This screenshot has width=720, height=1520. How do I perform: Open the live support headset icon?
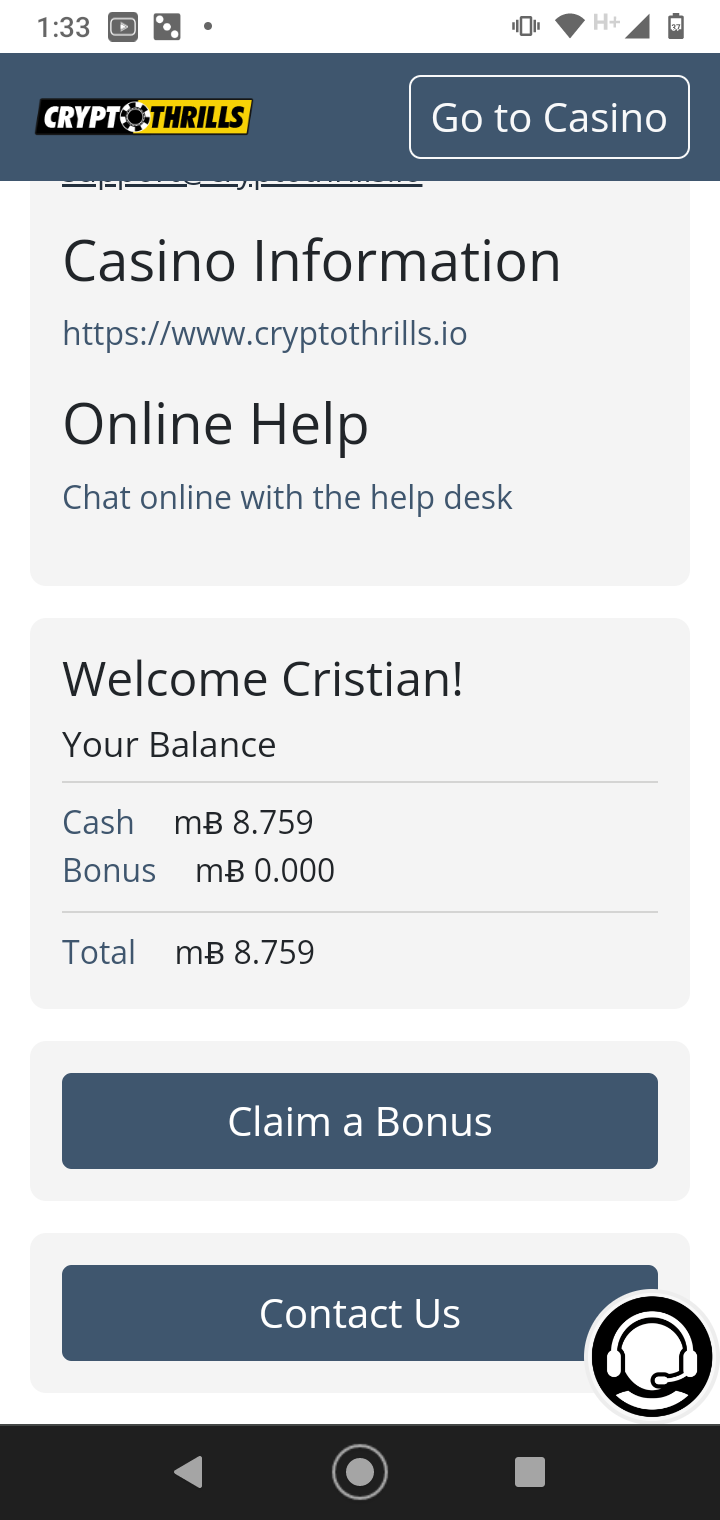(x=652, y=1356)
